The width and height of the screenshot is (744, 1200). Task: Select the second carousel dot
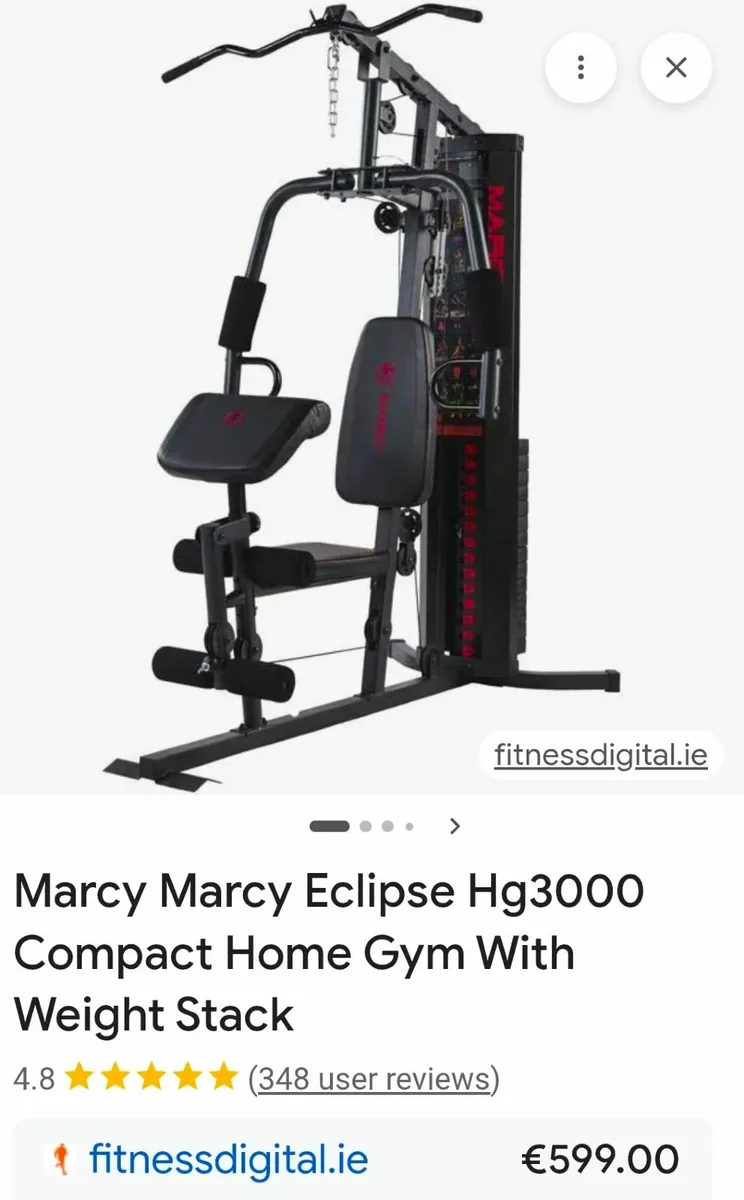point(364,826)
